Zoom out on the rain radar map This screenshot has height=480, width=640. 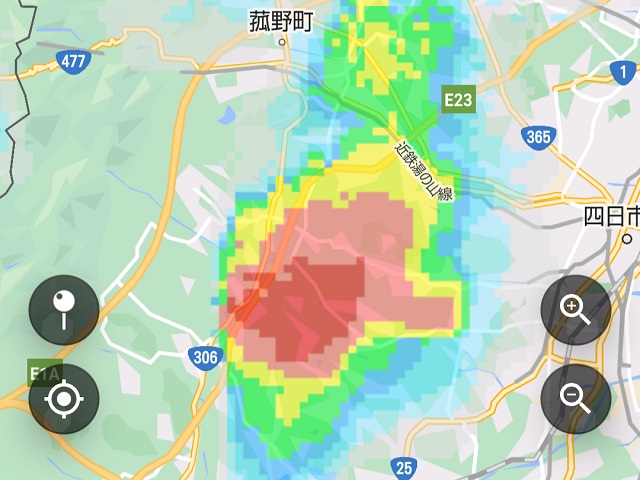click(x=576, y=399)
